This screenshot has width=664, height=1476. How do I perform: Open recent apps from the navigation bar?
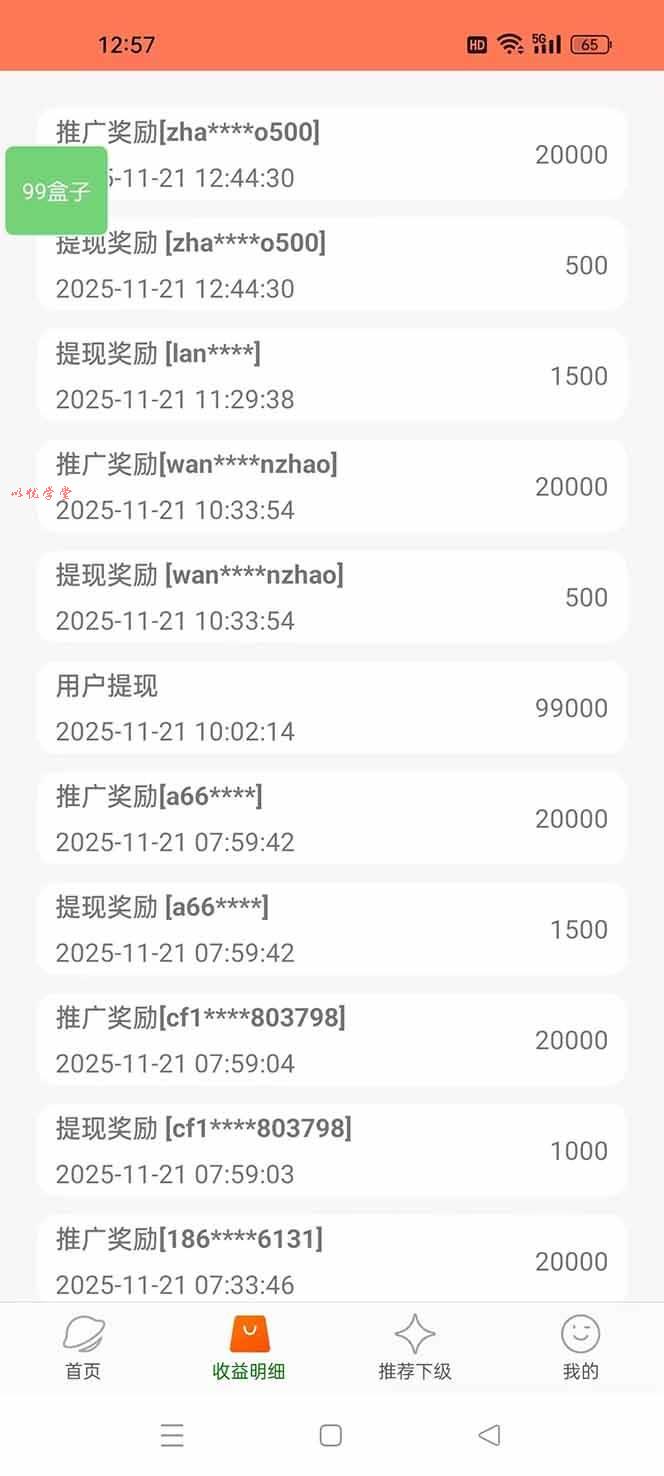[172, 1435]
